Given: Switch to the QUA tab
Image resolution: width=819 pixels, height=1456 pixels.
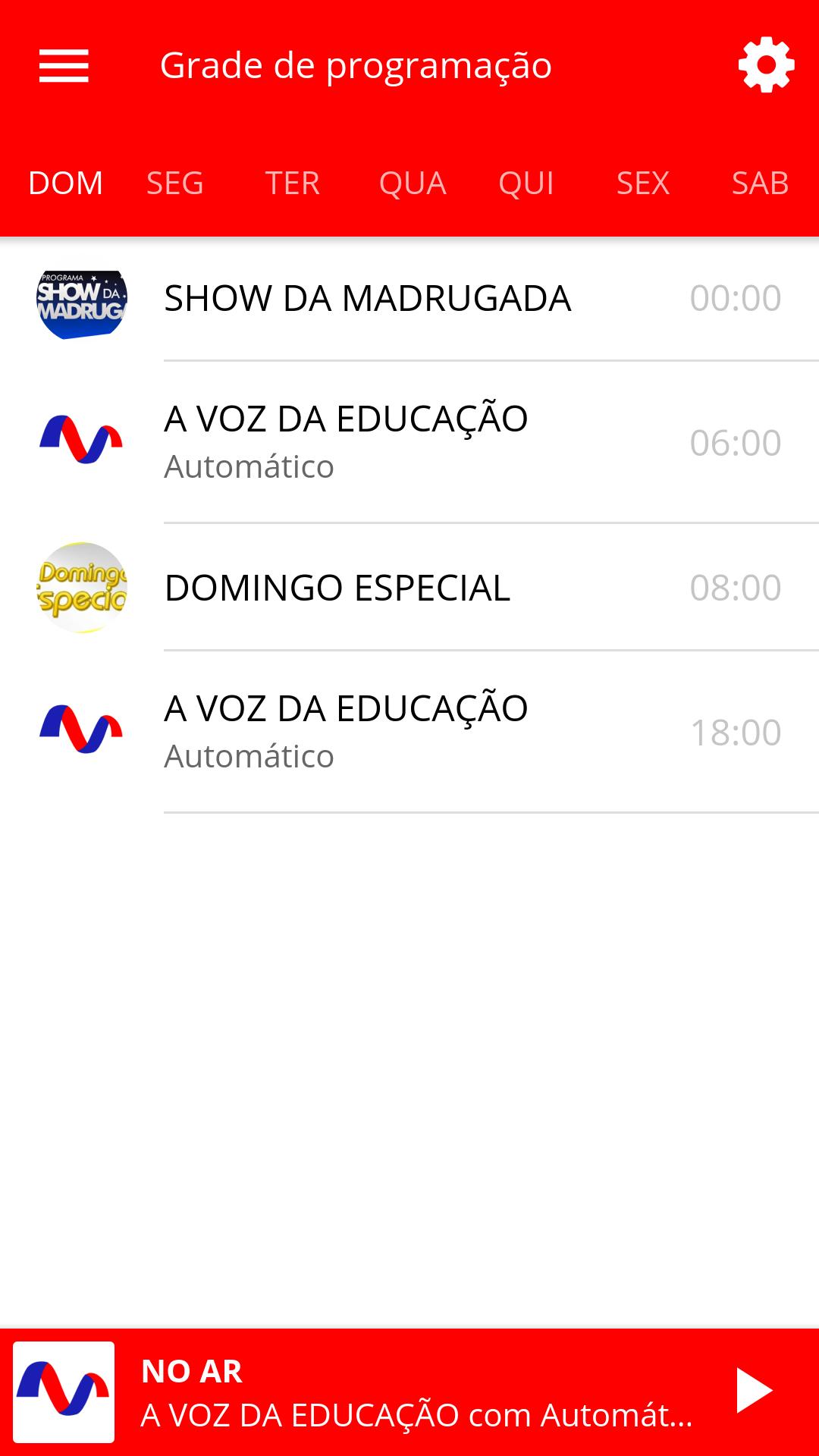Looking at the screenshot, I should 412,183.
